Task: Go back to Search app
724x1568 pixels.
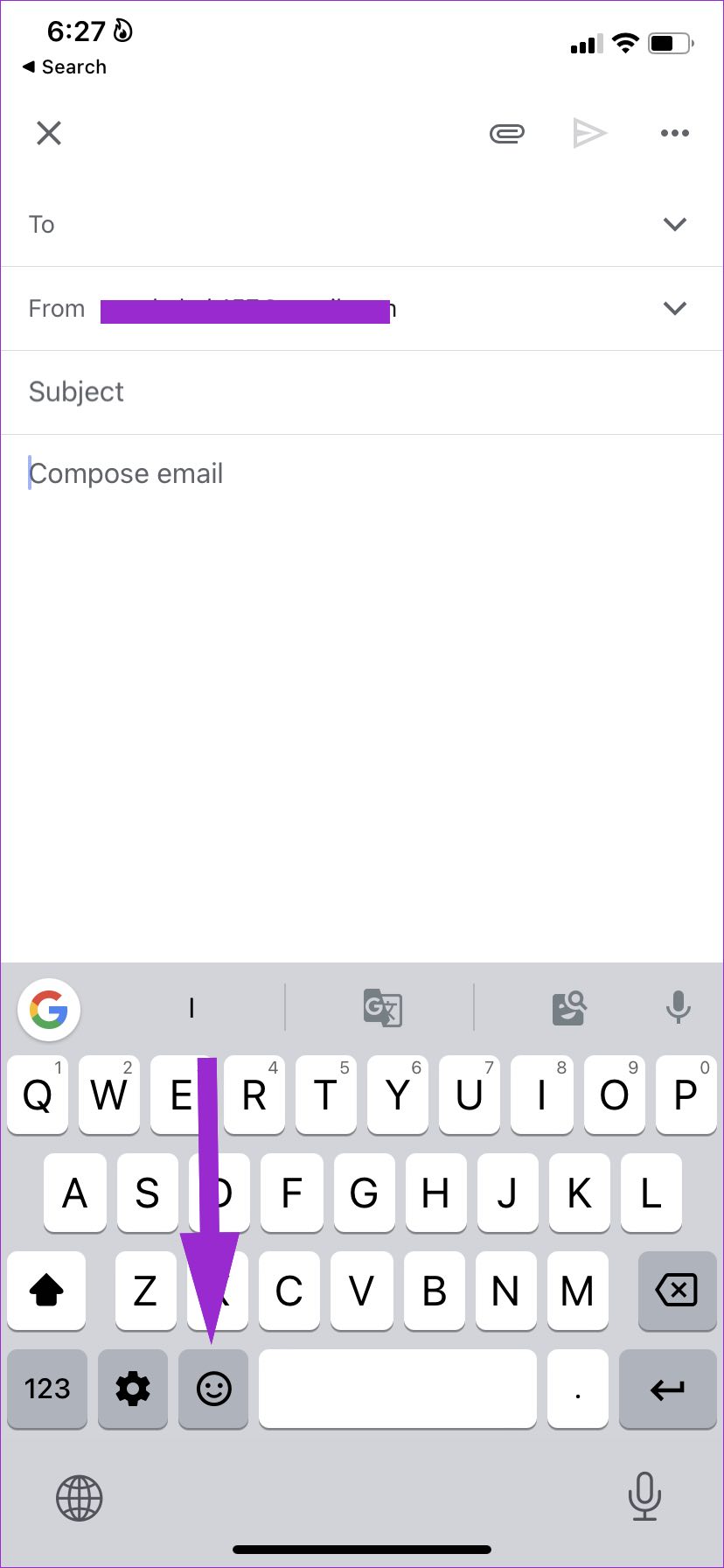Action: pos(65,66)
